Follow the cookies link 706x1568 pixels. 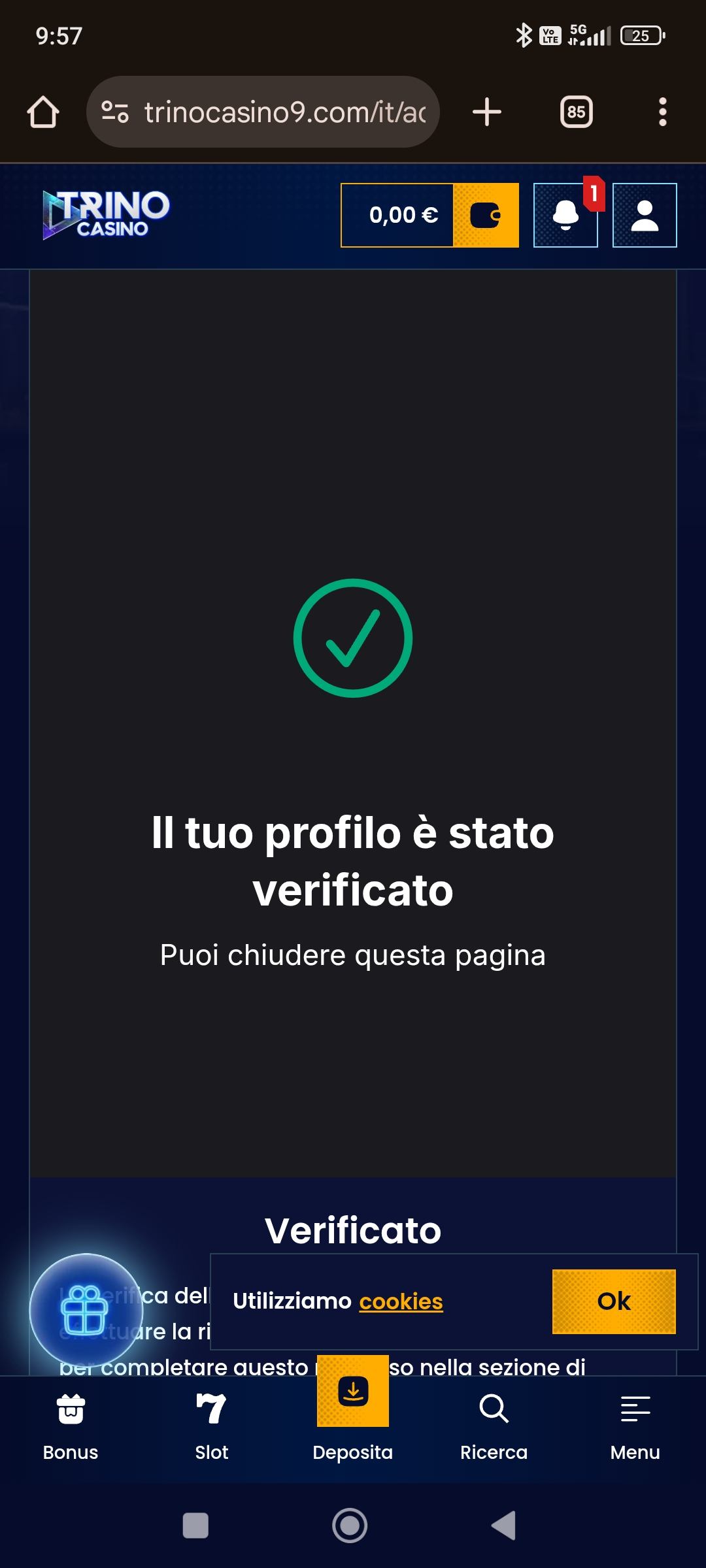401,1301
